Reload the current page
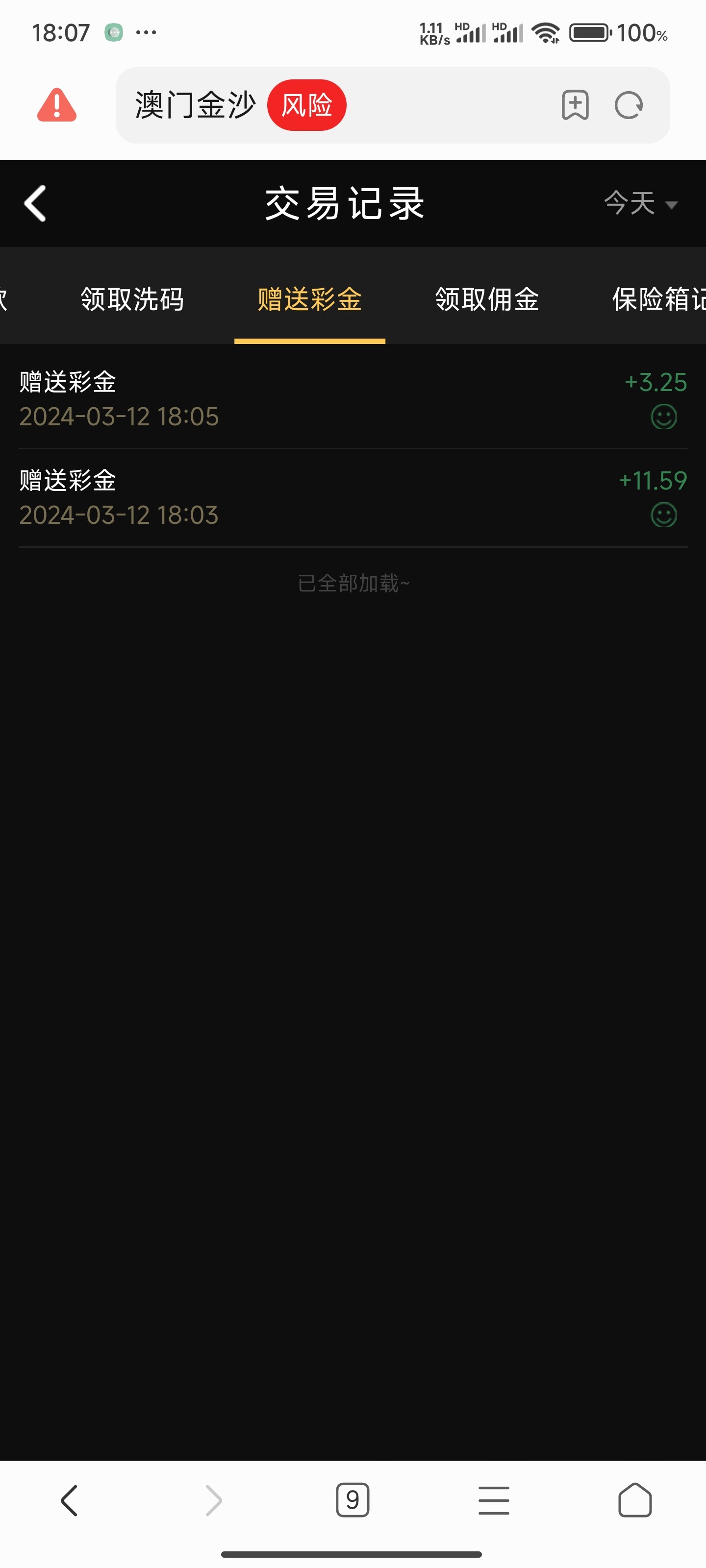The image size is (706, 1568). click(x=629, y=105)
